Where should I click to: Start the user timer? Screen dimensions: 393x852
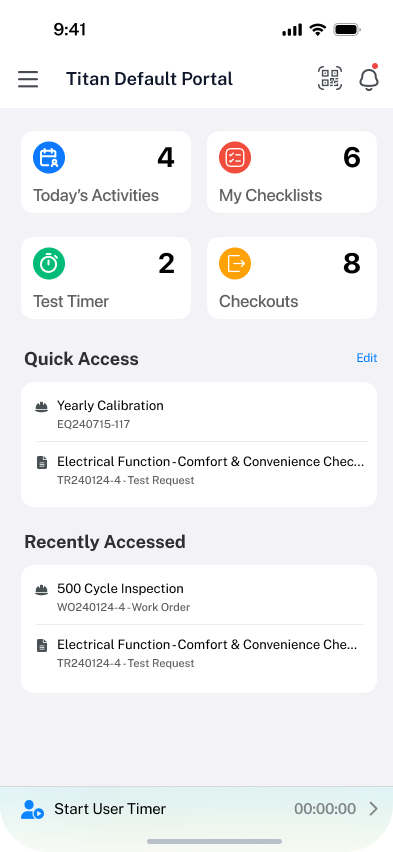[x=196, y=809]
